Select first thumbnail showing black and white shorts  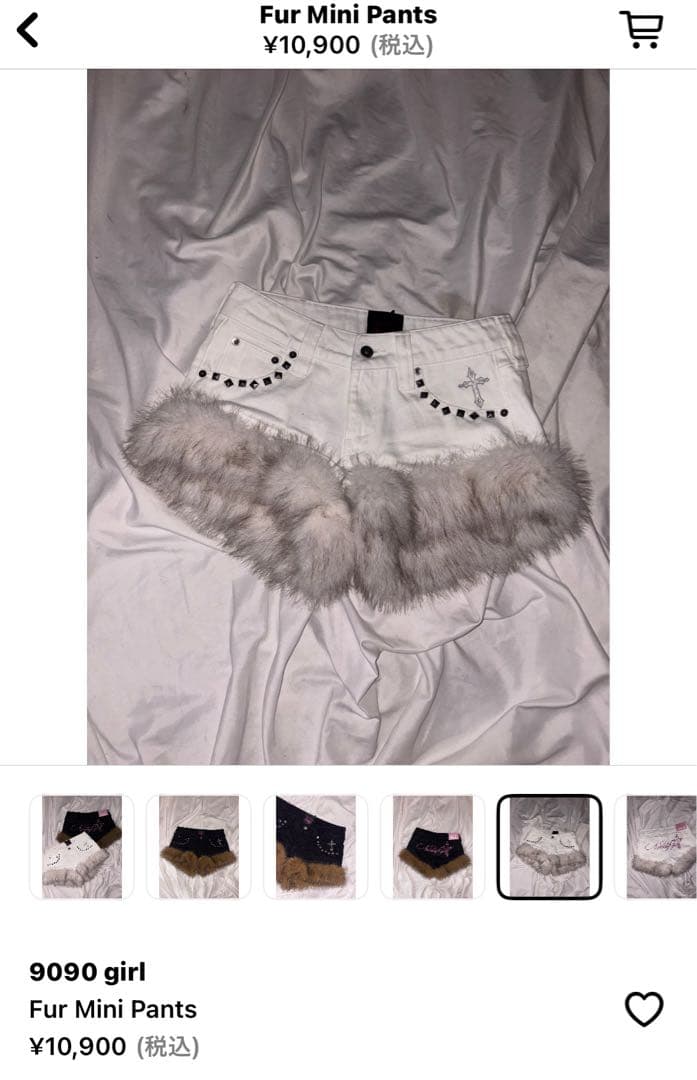[81, 846]
